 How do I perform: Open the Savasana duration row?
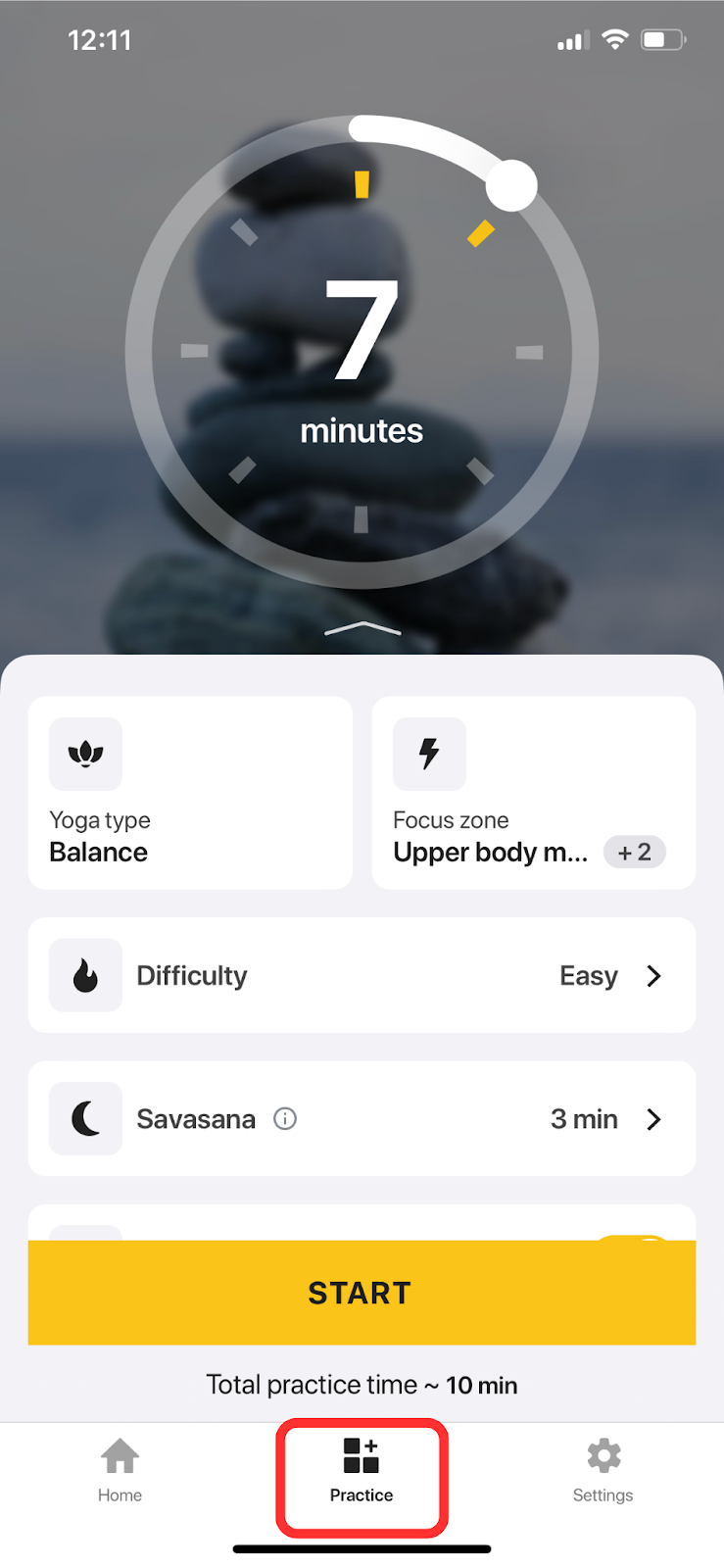362,1118
